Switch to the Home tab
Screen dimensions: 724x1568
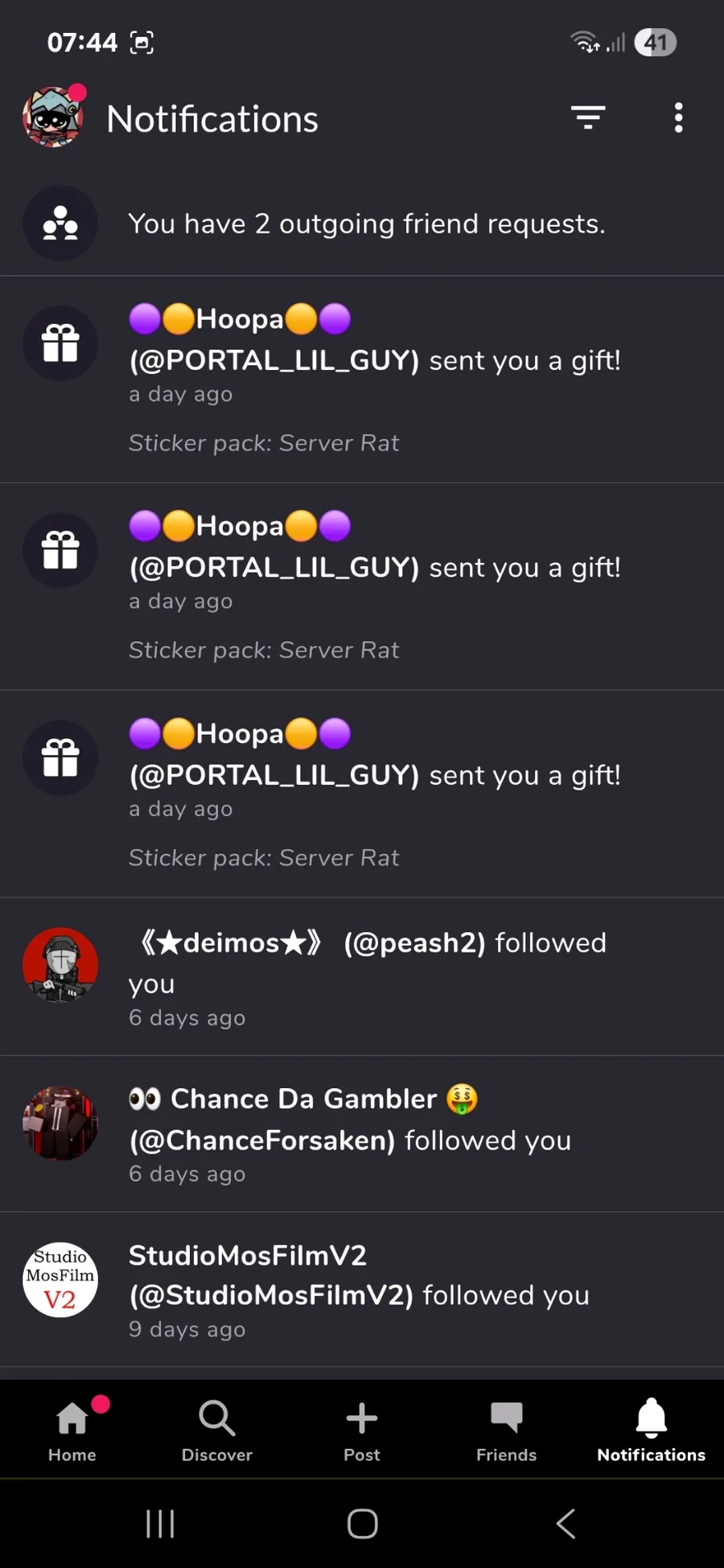(72, 1430)
